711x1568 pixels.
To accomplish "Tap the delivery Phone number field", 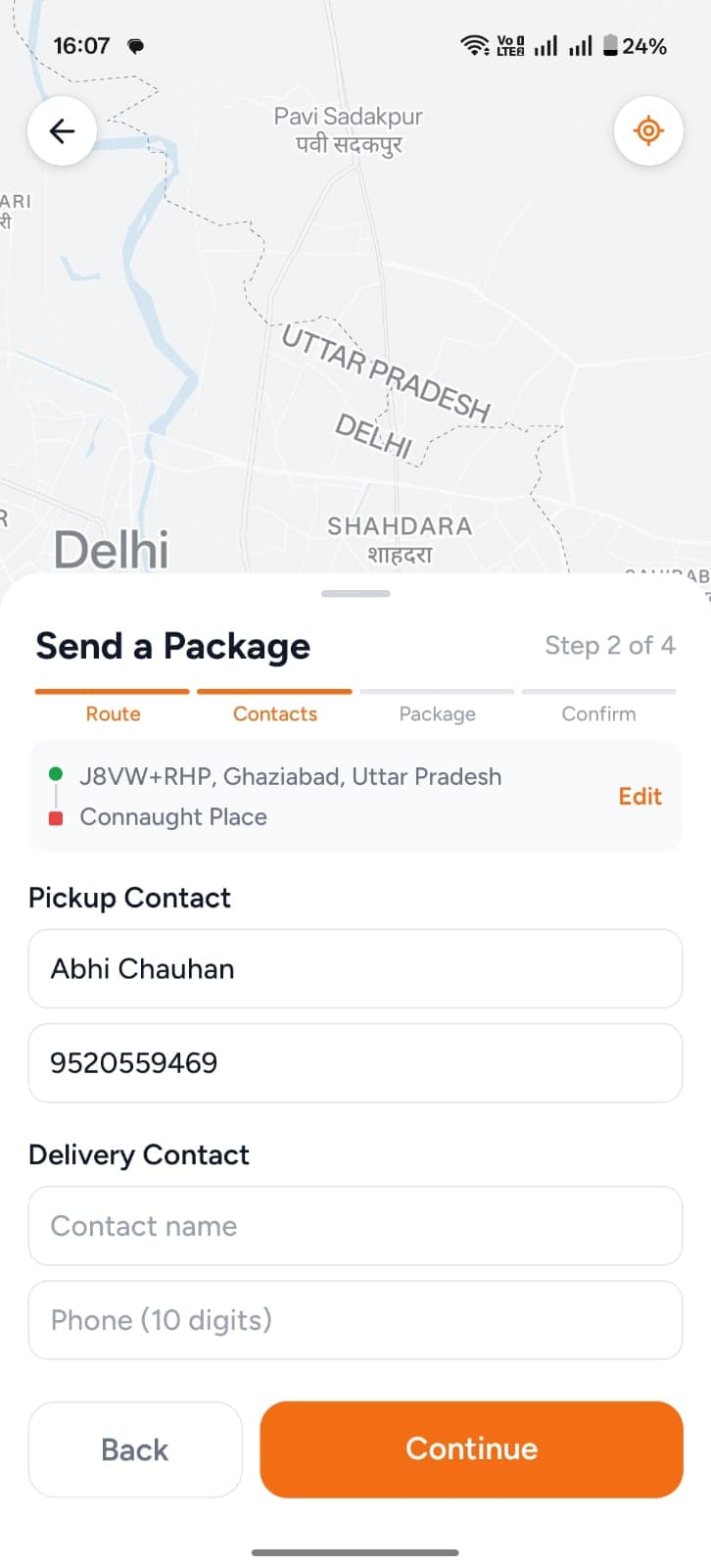I will coord(355,1320).
